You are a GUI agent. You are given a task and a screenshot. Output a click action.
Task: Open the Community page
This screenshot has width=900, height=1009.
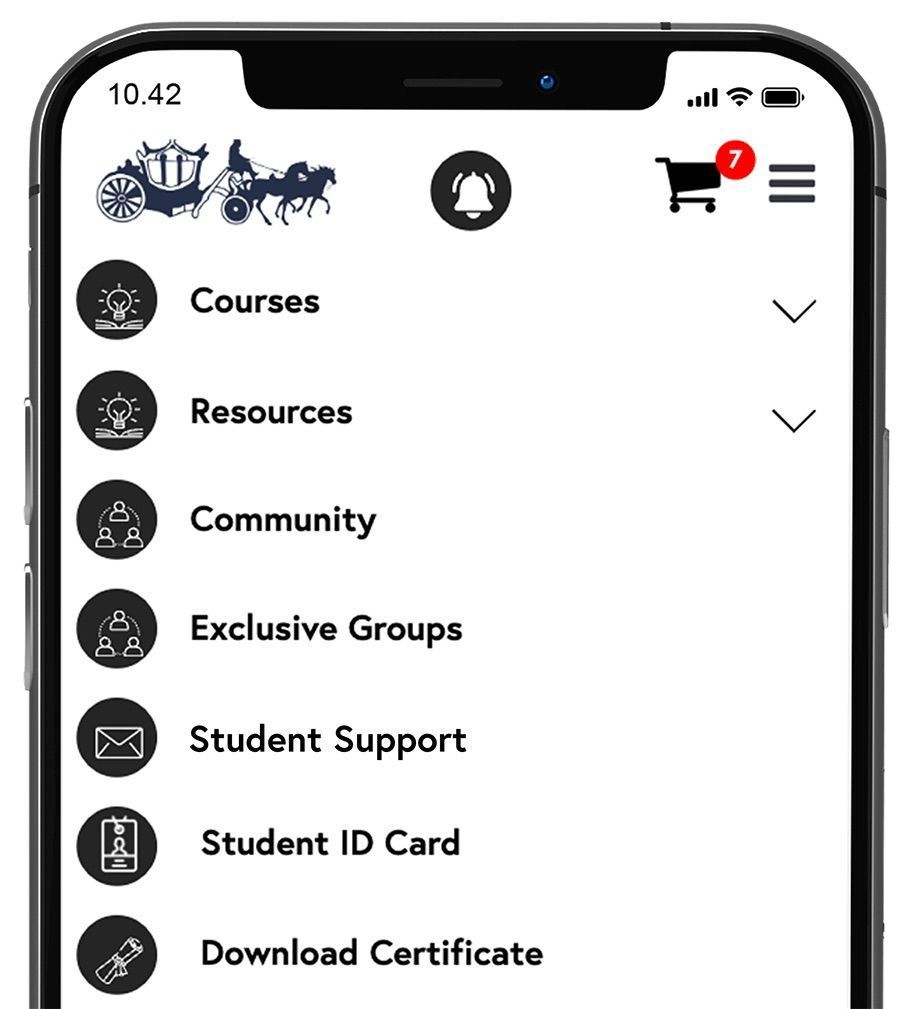[283, 519]
